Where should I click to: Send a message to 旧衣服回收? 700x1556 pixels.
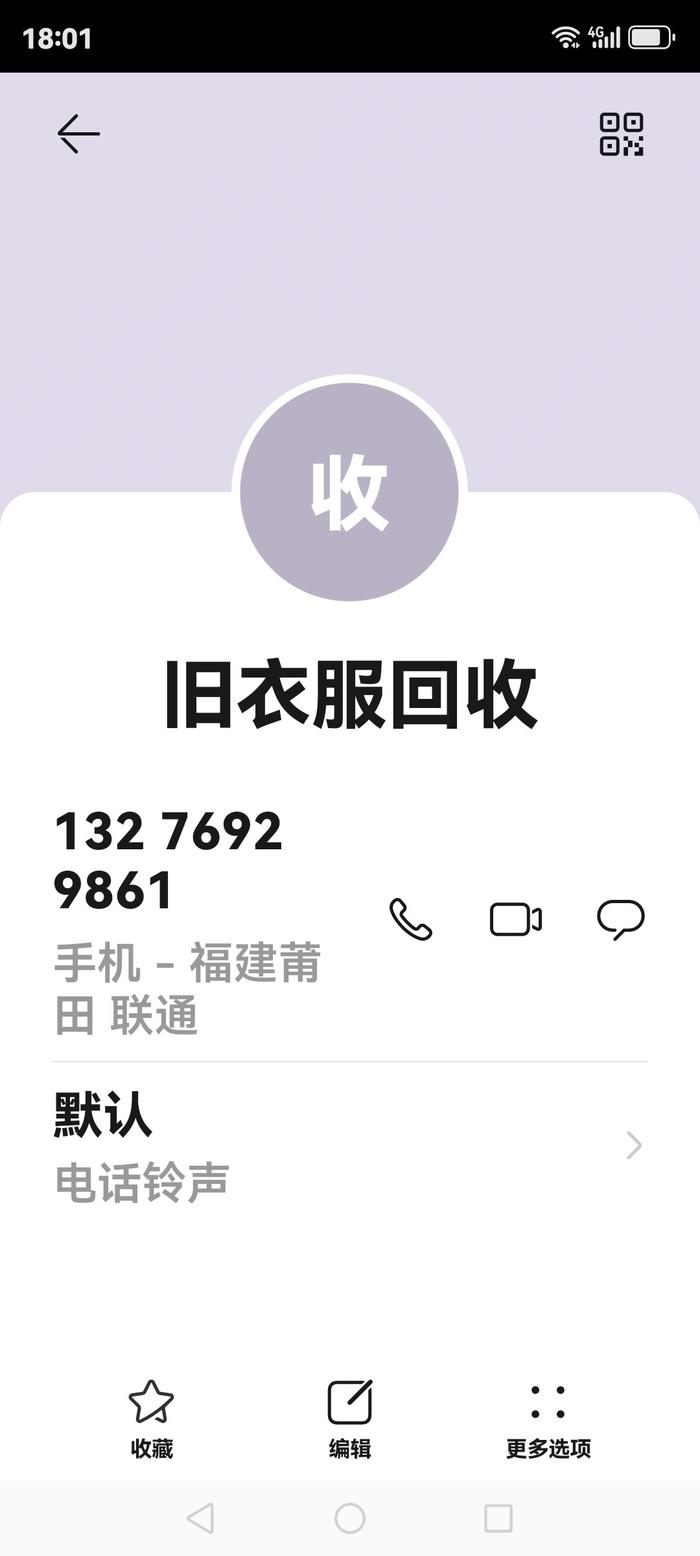tap(621, 919)
